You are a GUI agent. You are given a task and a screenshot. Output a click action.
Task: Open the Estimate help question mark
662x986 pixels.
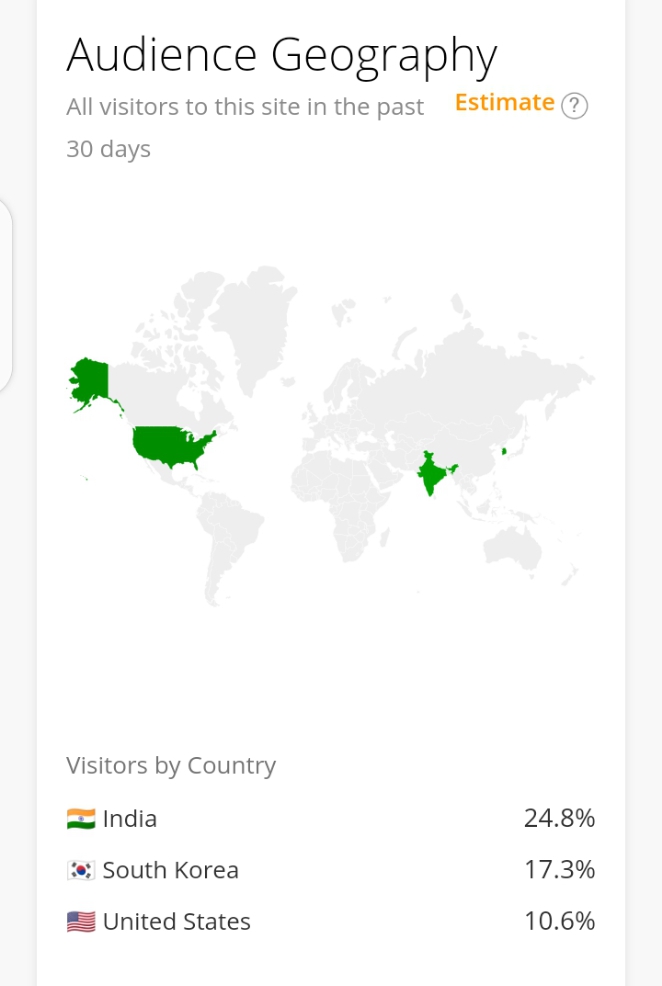coord(574,106)
